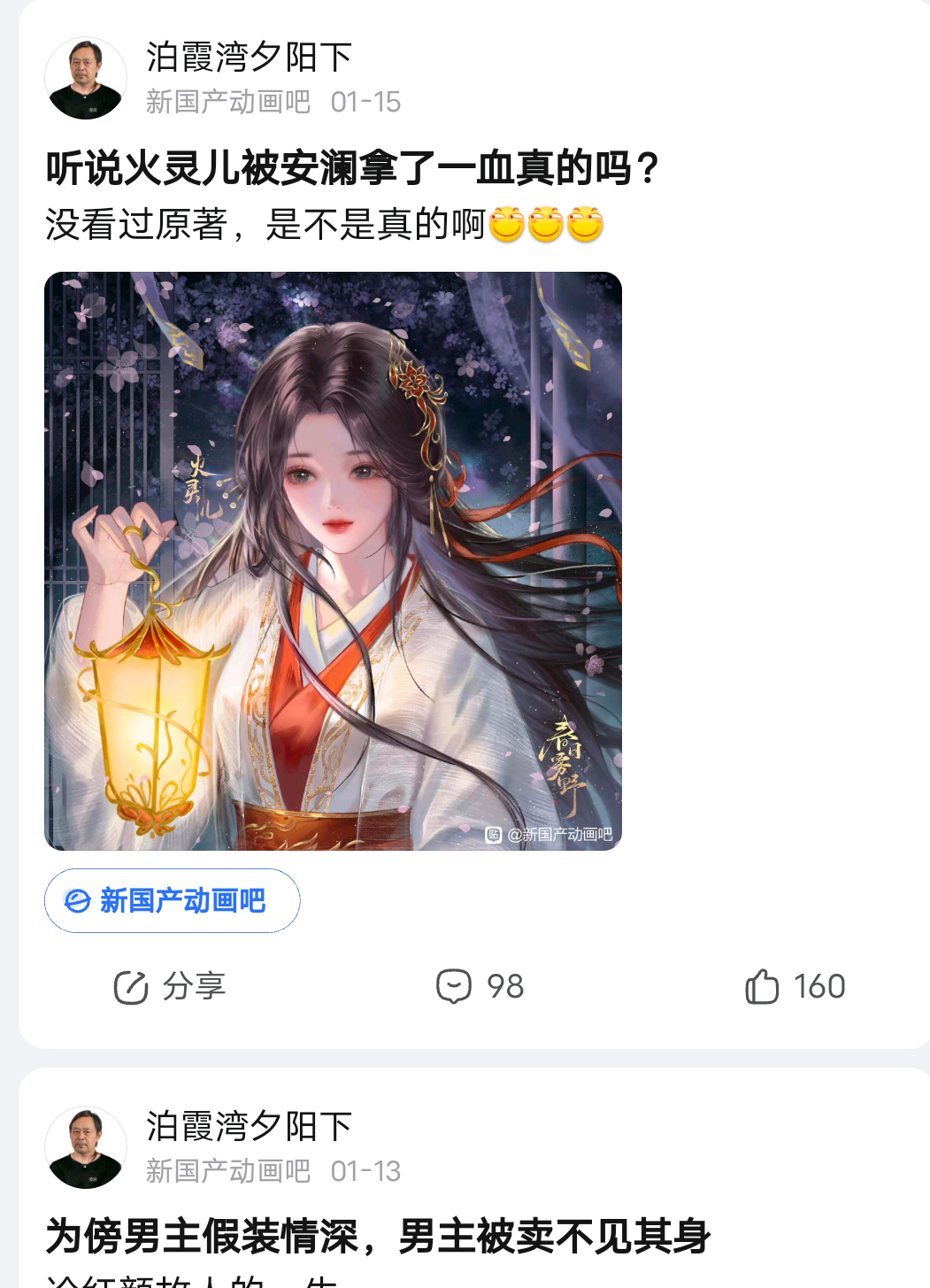Screen dimensions: 930x1288
Task: Share the 火灵儿 post
Action: [170, 986]
